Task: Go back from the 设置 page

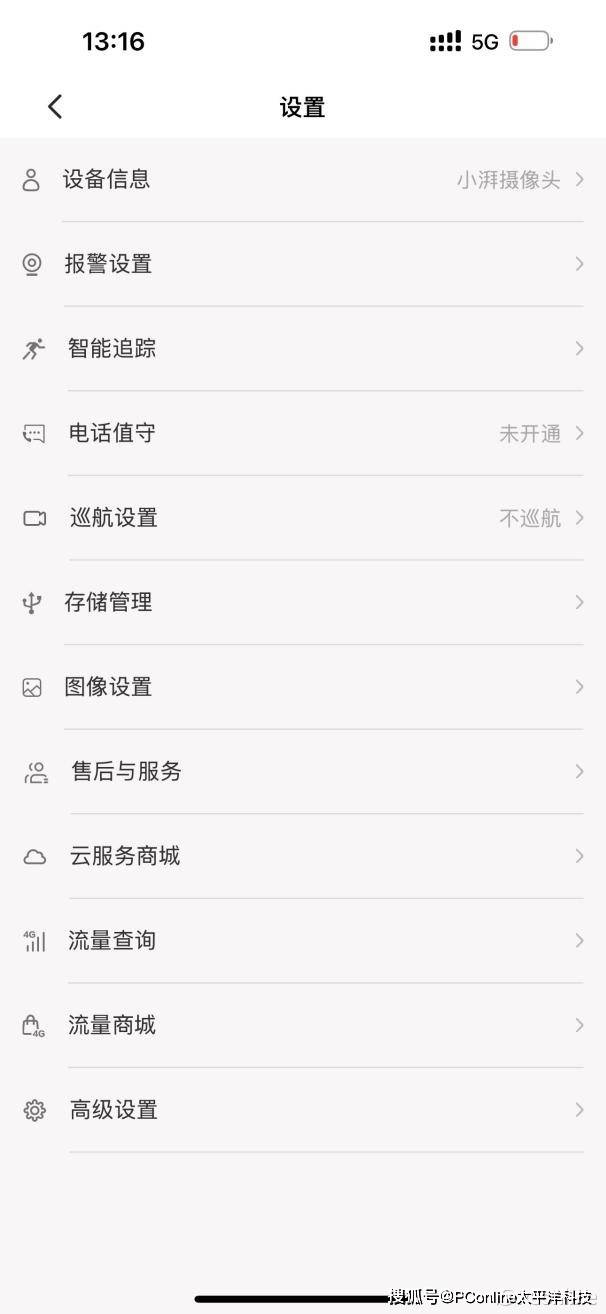Action: click(x=55, y=107)
